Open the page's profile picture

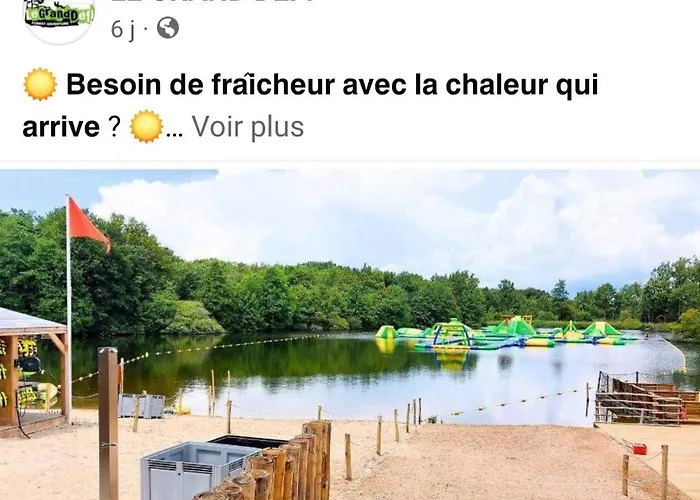pyautogui.click(x=59, y=17)
